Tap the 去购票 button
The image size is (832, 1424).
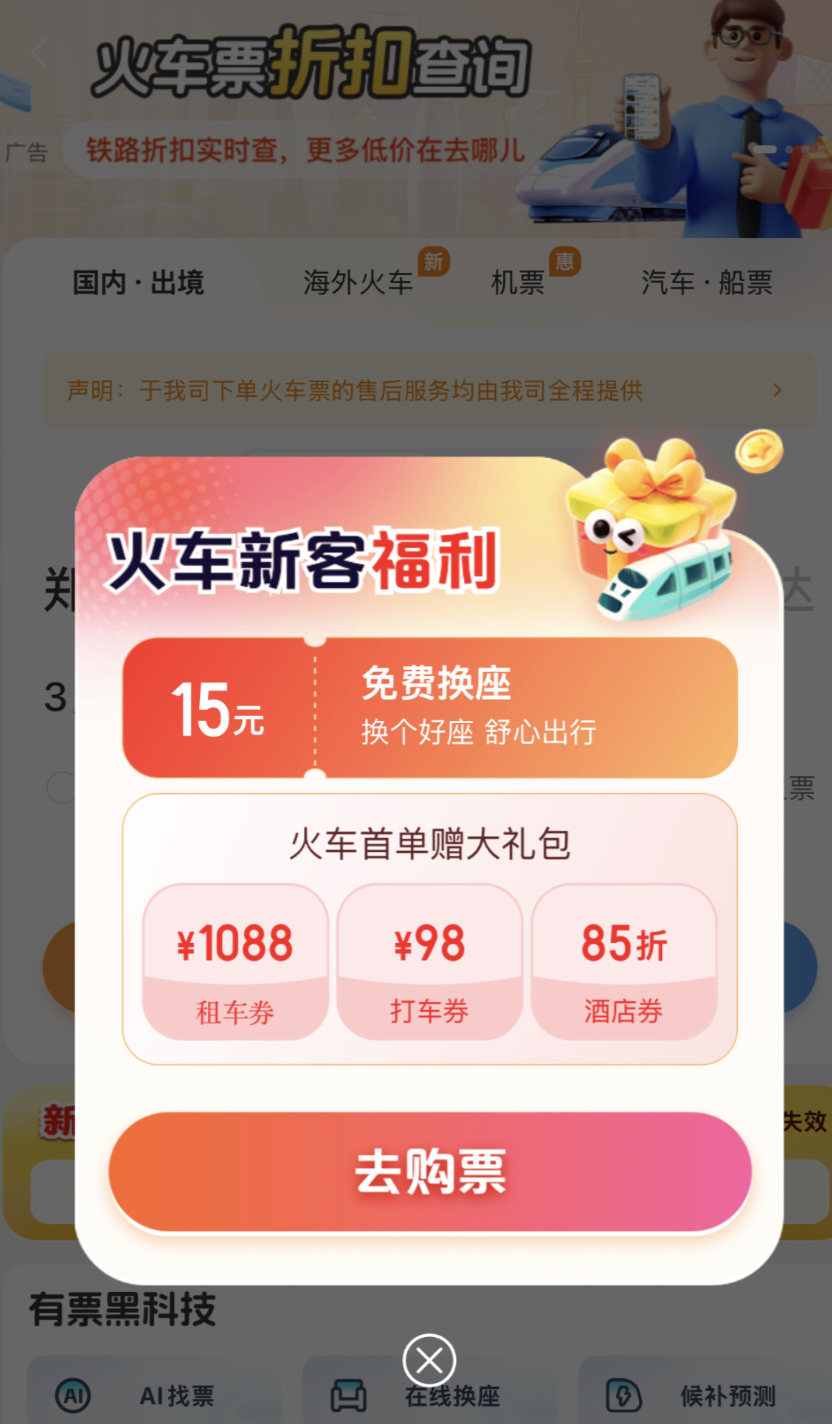(430, 1171)
